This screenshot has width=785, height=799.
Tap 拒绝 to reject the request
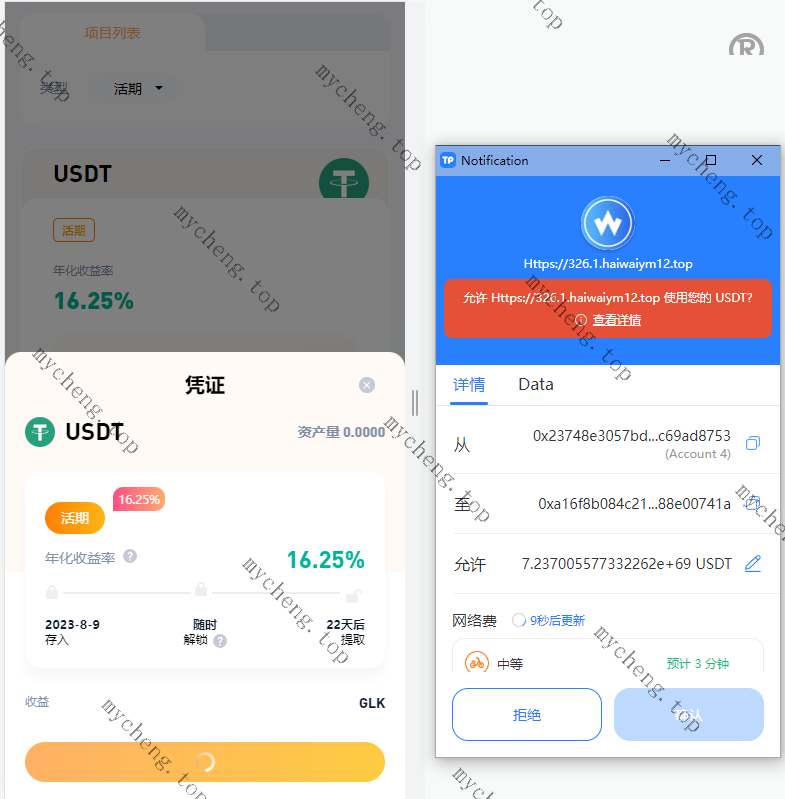point(527,714)
